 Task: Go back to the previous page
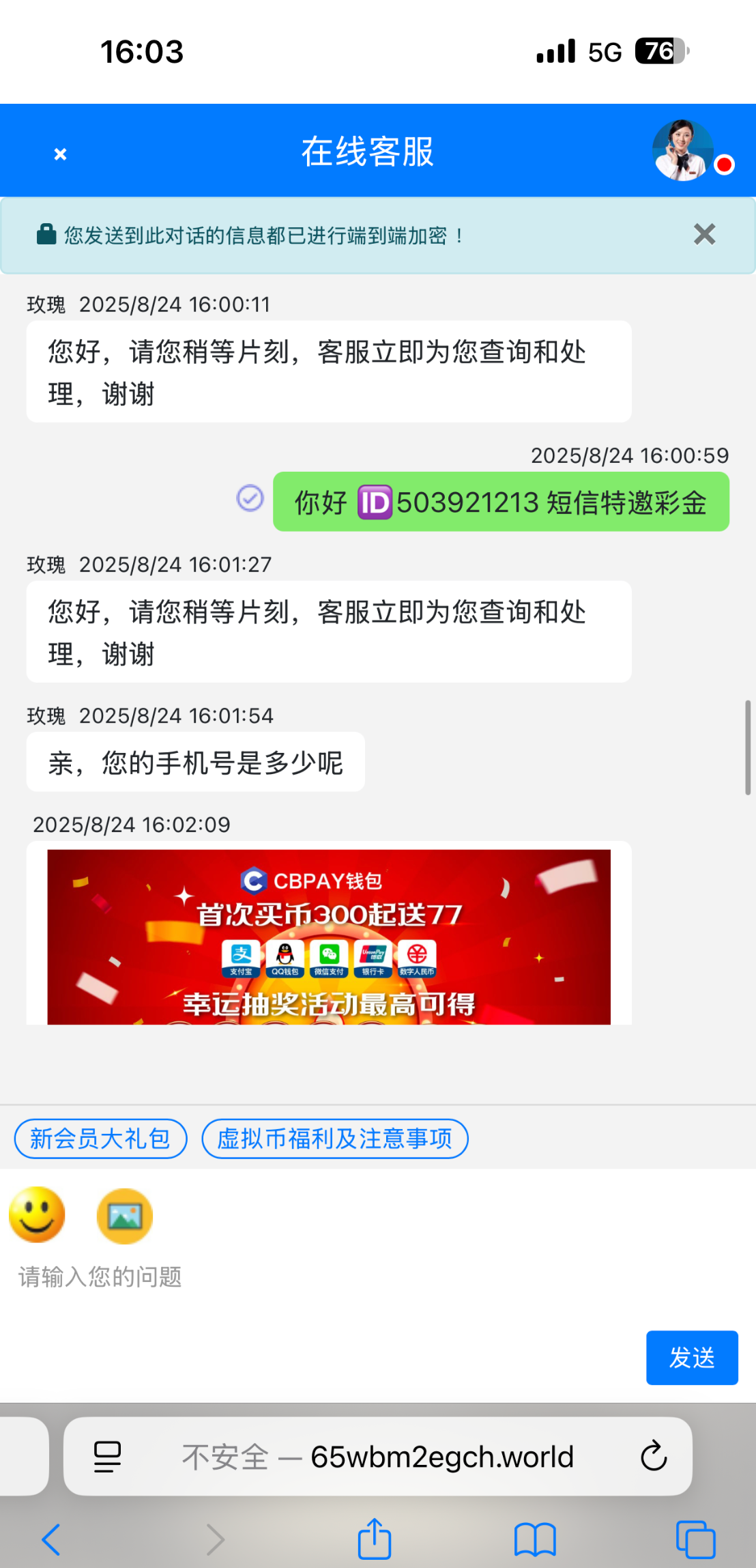(51, 1539)
